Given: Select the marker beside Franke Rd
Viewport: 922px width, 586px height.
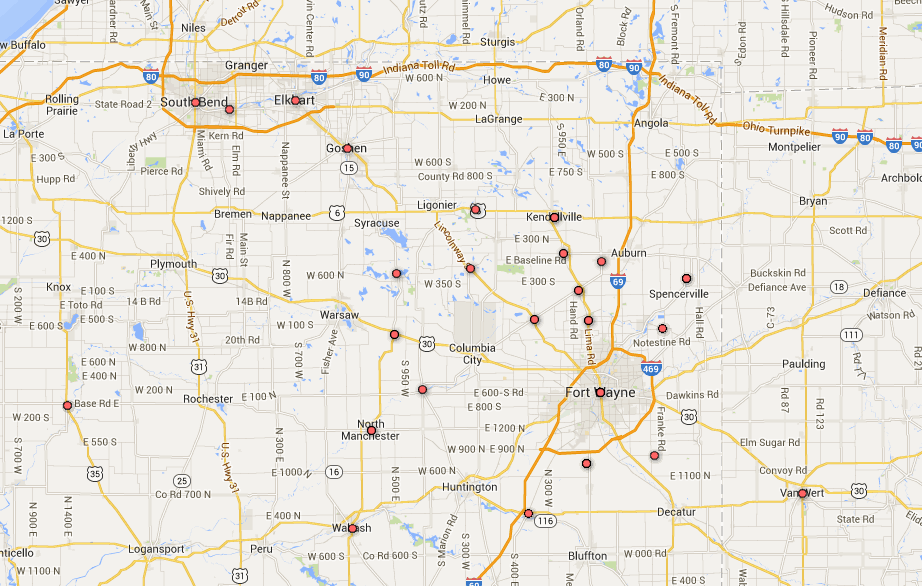Looking at the screenshot, I should tap(654, 455).
